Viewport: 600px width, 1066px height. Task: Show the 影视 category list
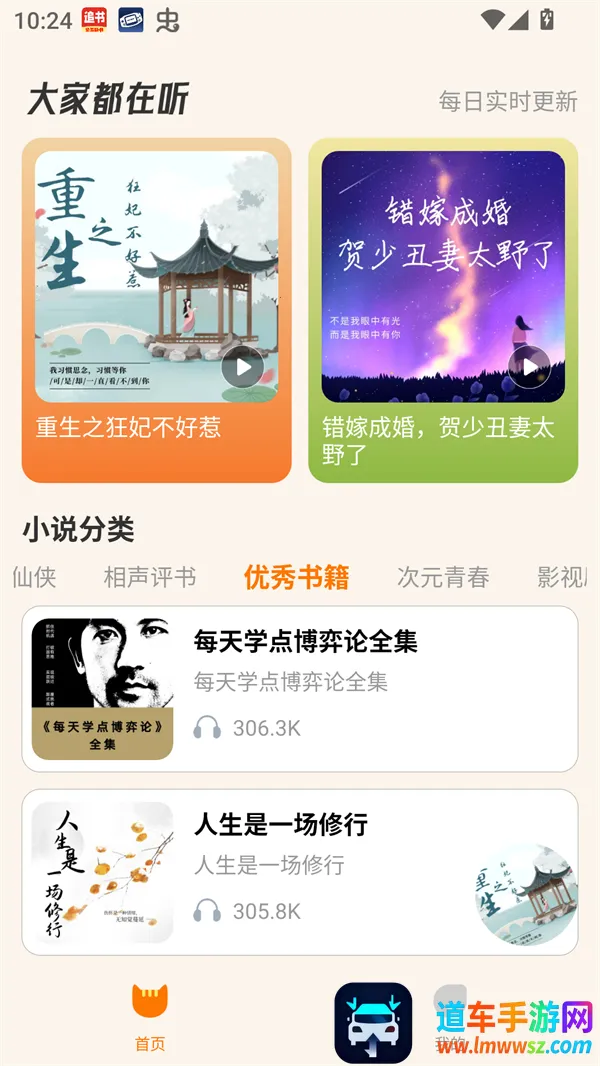(x=562, y=577)
